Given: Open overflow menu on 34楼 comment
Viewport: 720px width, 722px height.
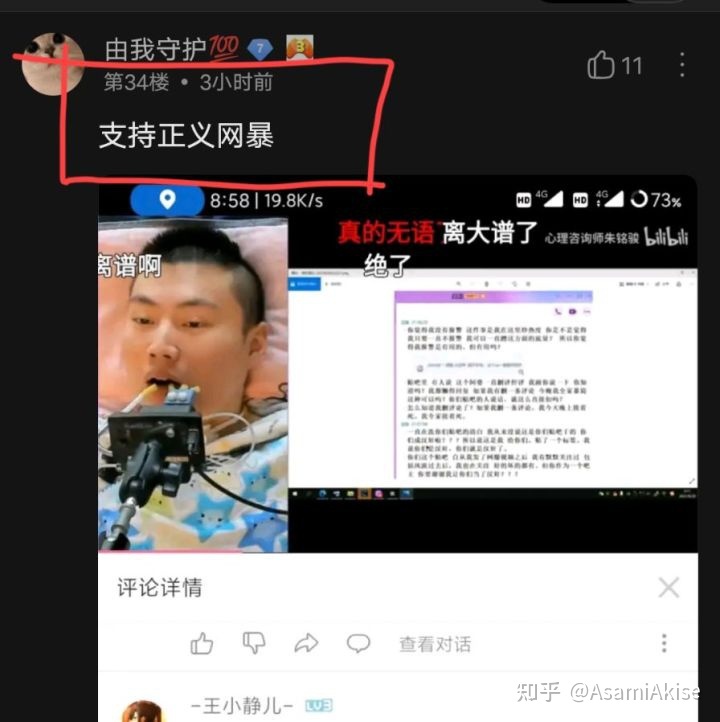Looking at the screenshot, I should pos(682,66).
